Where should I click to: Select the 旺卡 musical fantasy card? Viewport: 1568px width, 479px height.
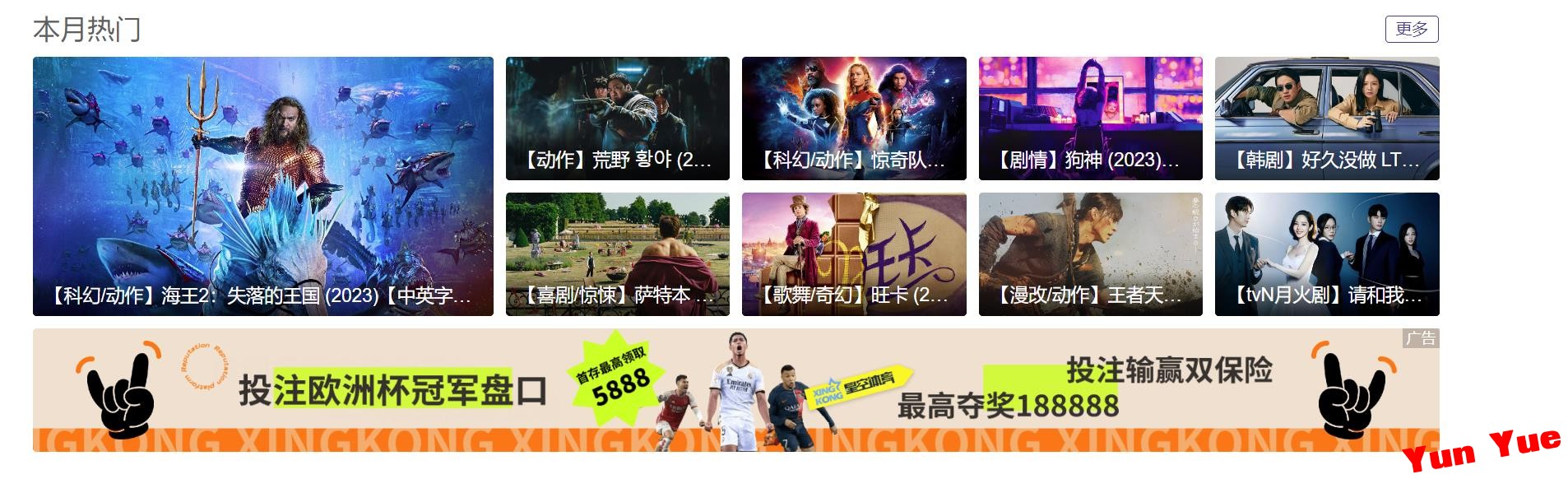853,253
